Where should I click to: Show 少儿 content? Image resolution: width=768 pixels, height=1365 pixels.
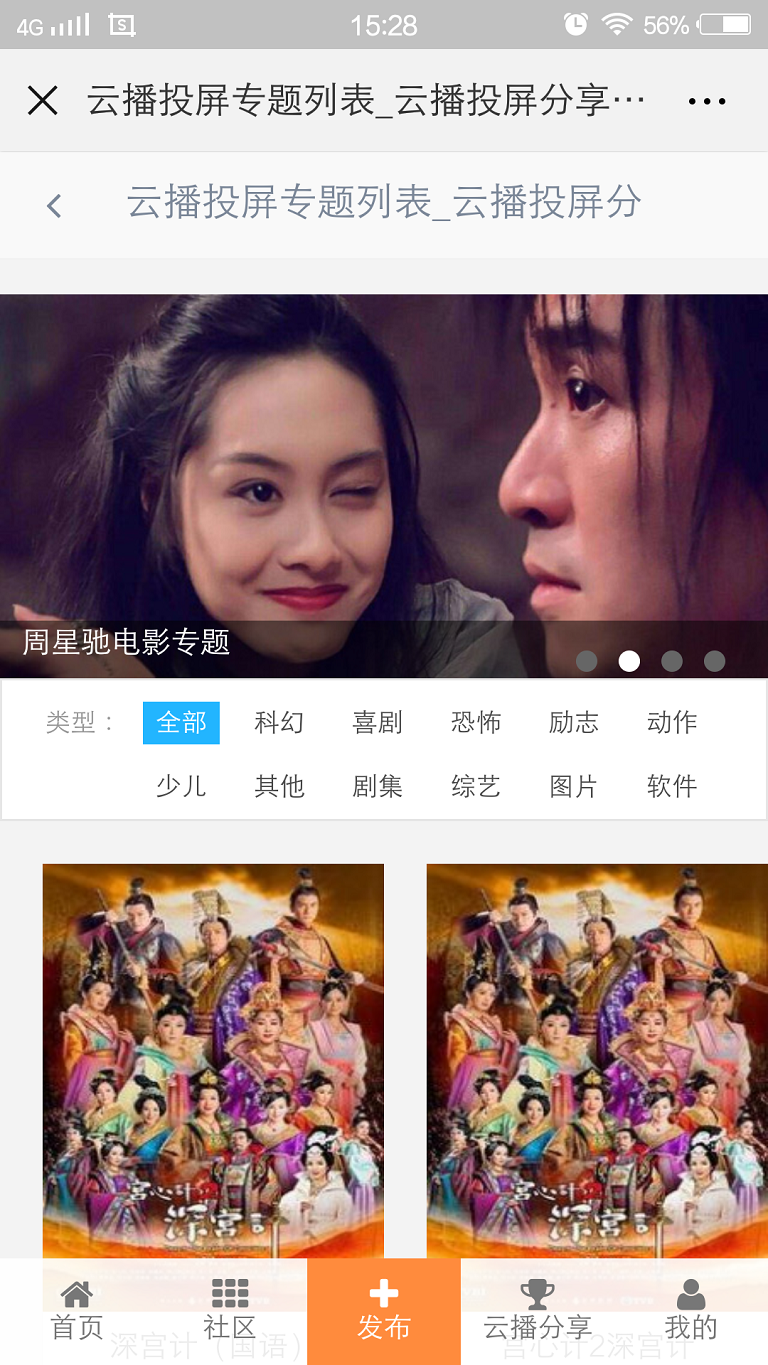(x=181, y=787)
